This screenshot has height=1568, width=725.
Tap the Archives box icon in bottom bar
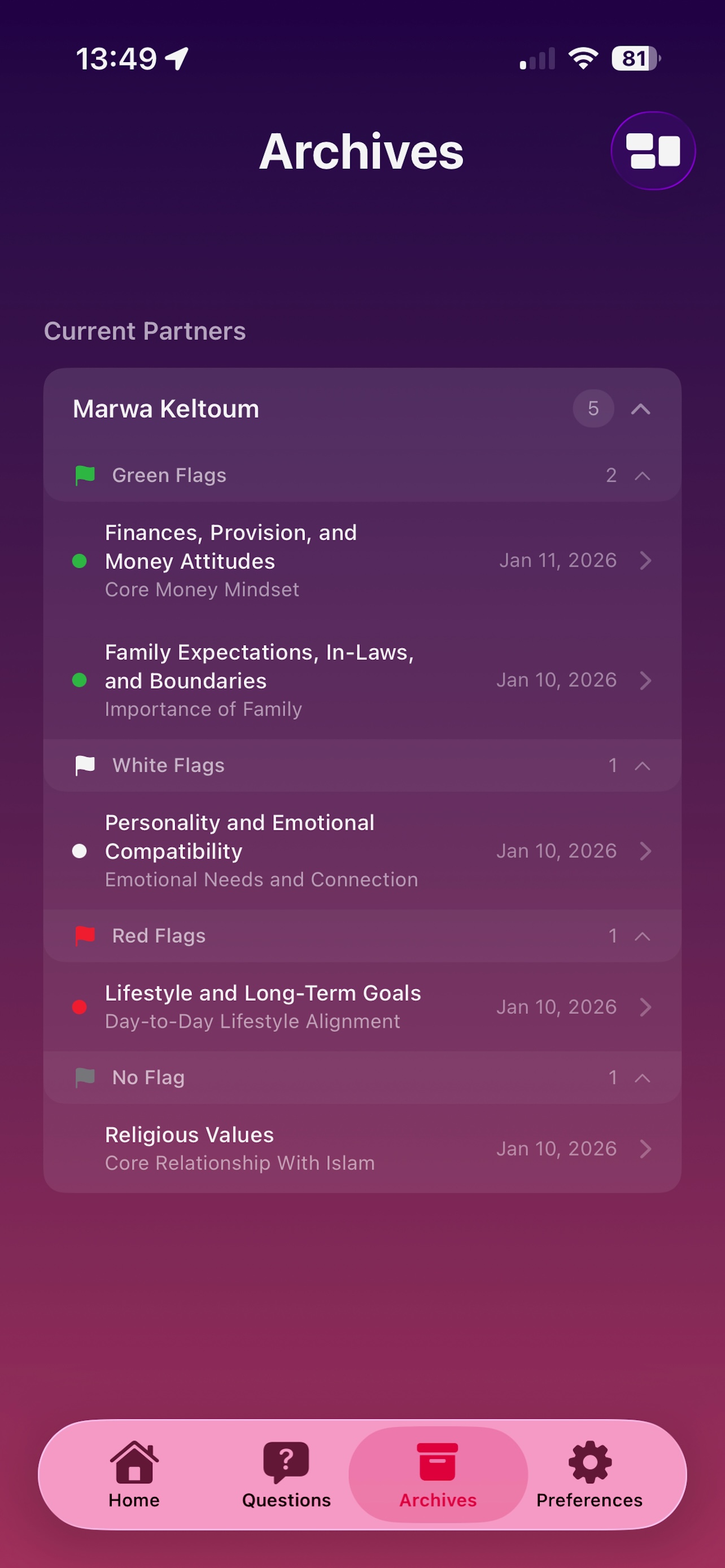(x=438, y=1461)
